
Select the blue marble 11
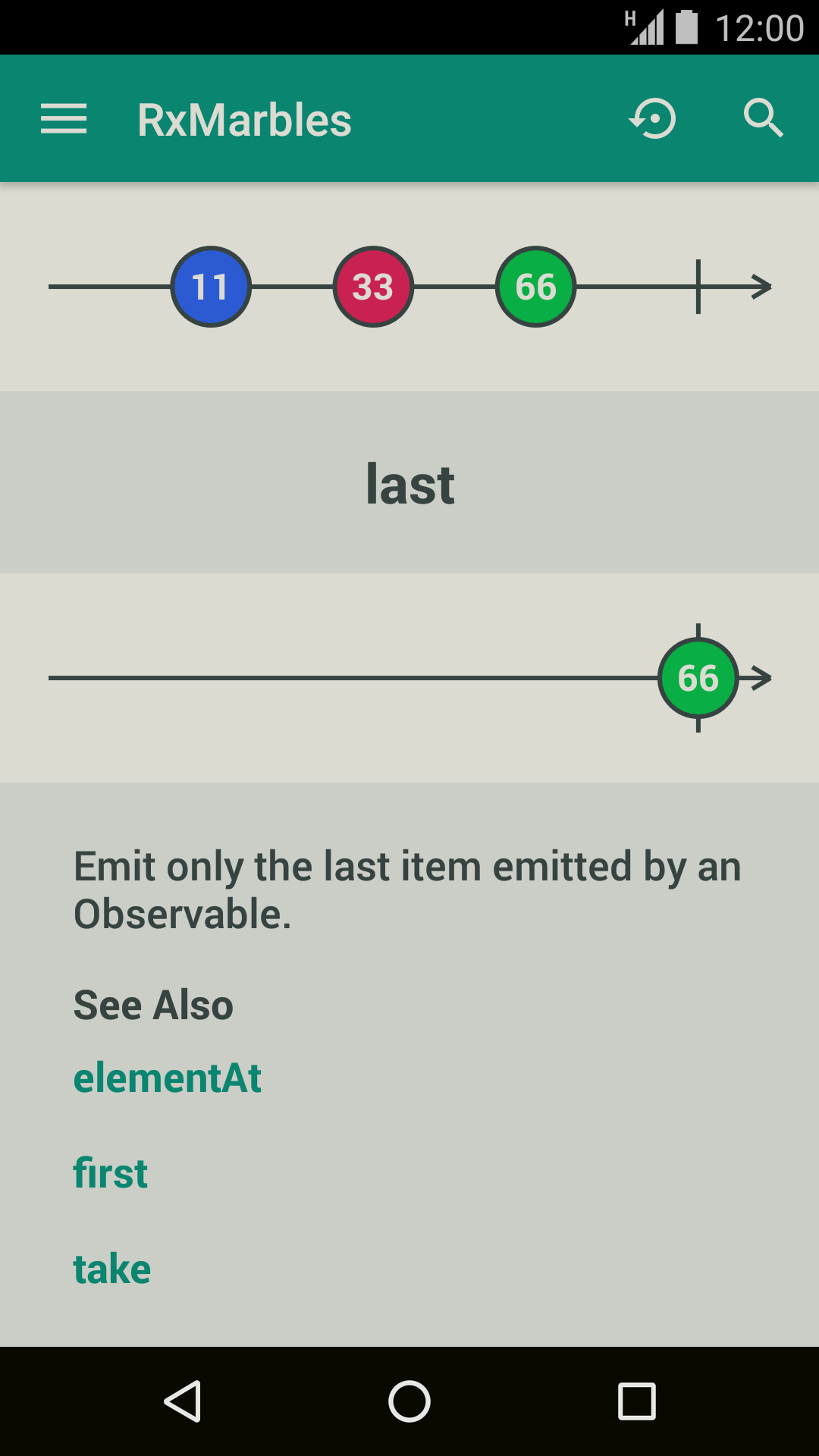click(211, 287)
